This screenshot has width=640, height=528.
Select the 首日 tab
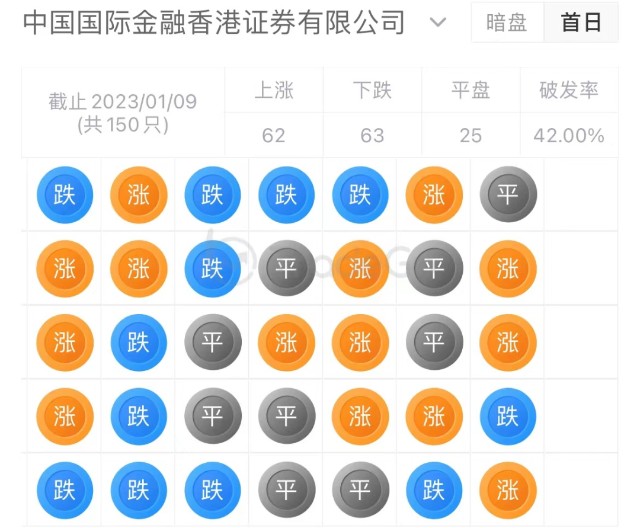click(581, 22)
